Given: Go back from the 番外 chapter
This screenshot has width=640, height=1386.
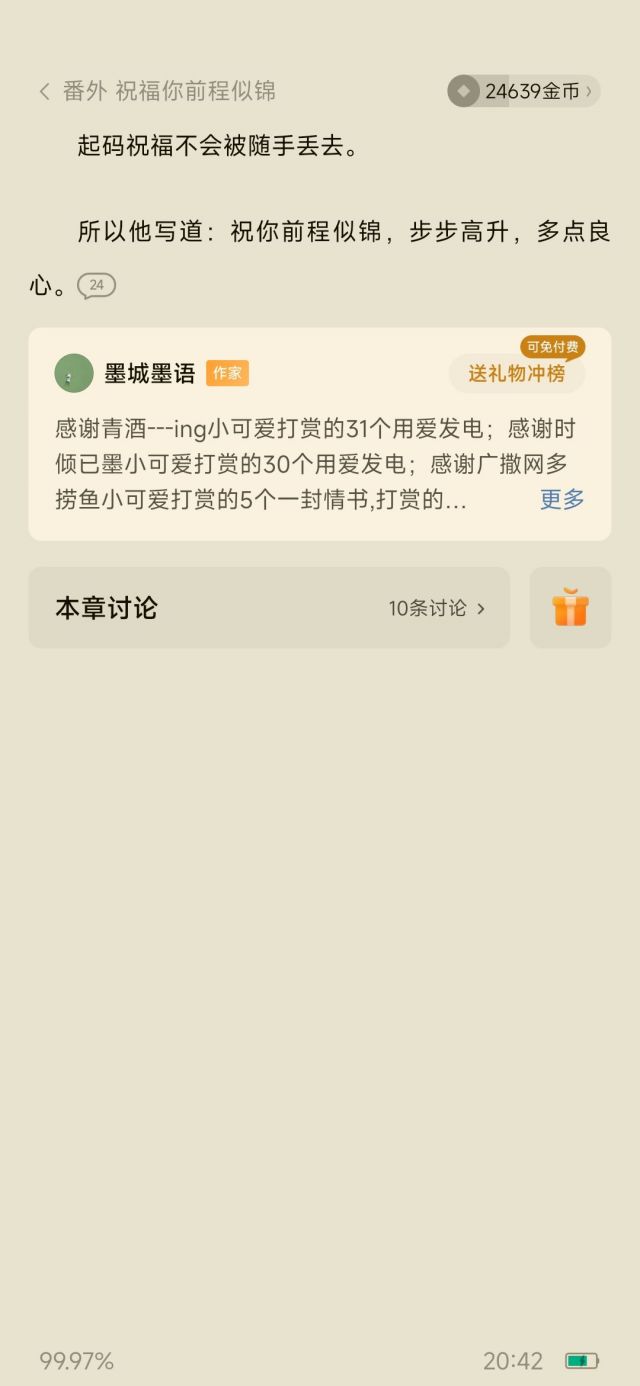Looking at the screenshot, I should pos(44,92).
